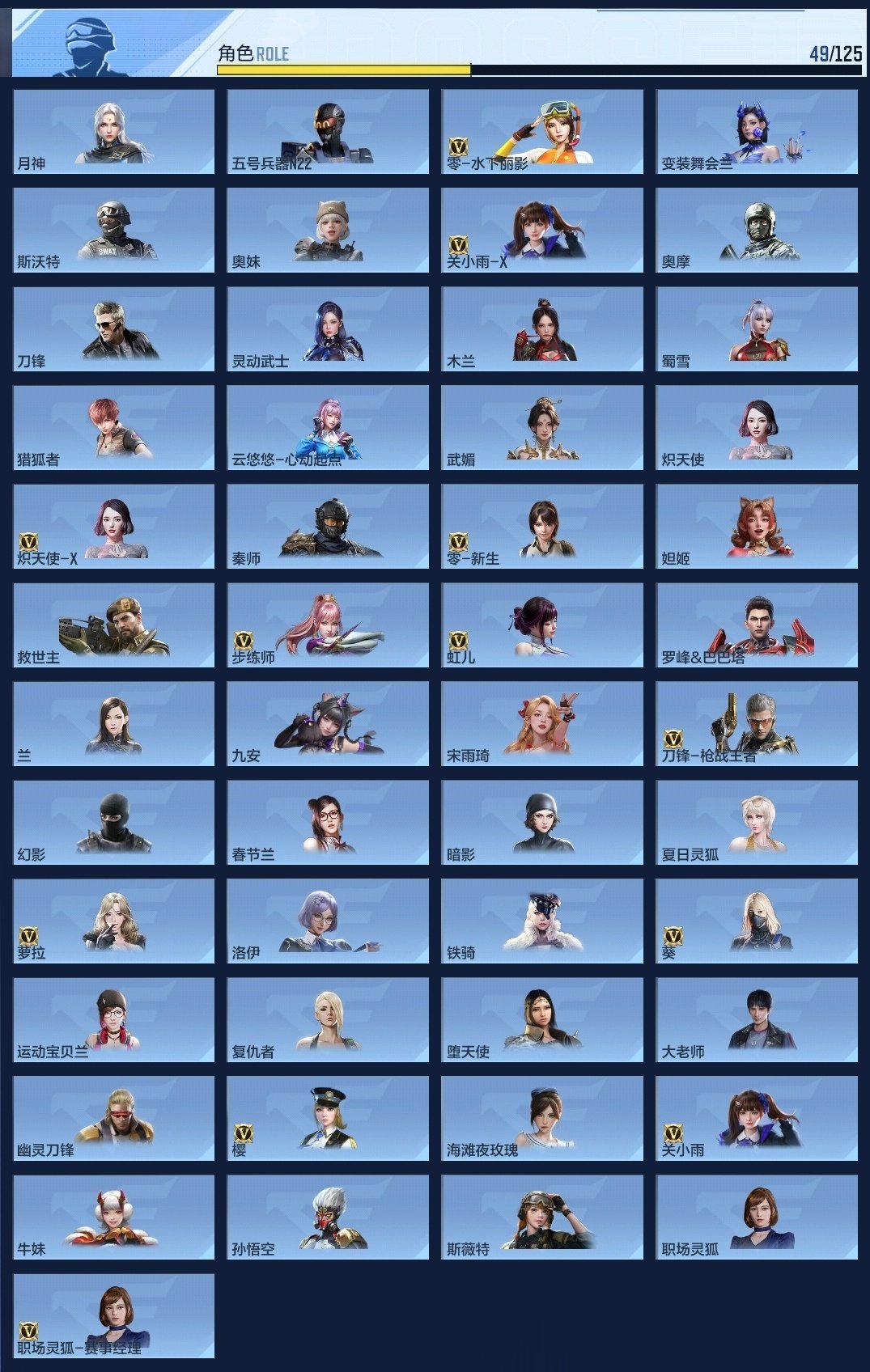View the 罗峰&巴巴塔 character card

coord(757,625)
